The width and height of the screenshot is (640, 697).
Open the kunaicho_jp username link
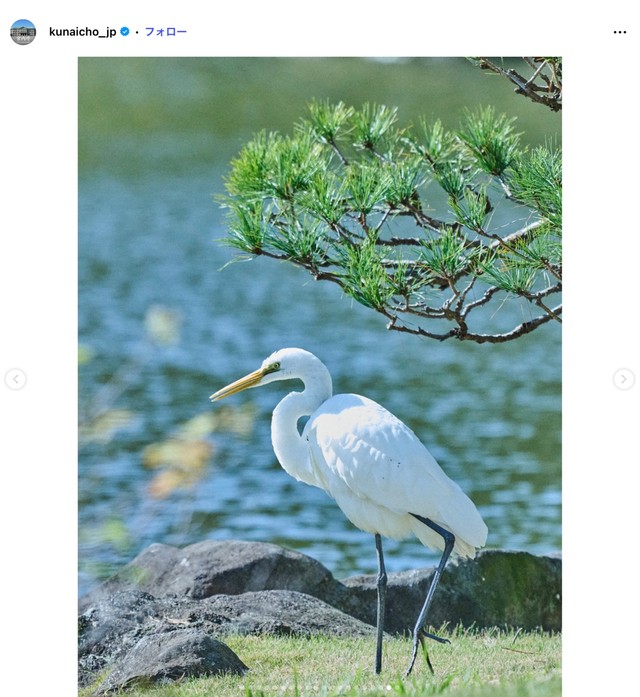82,32
